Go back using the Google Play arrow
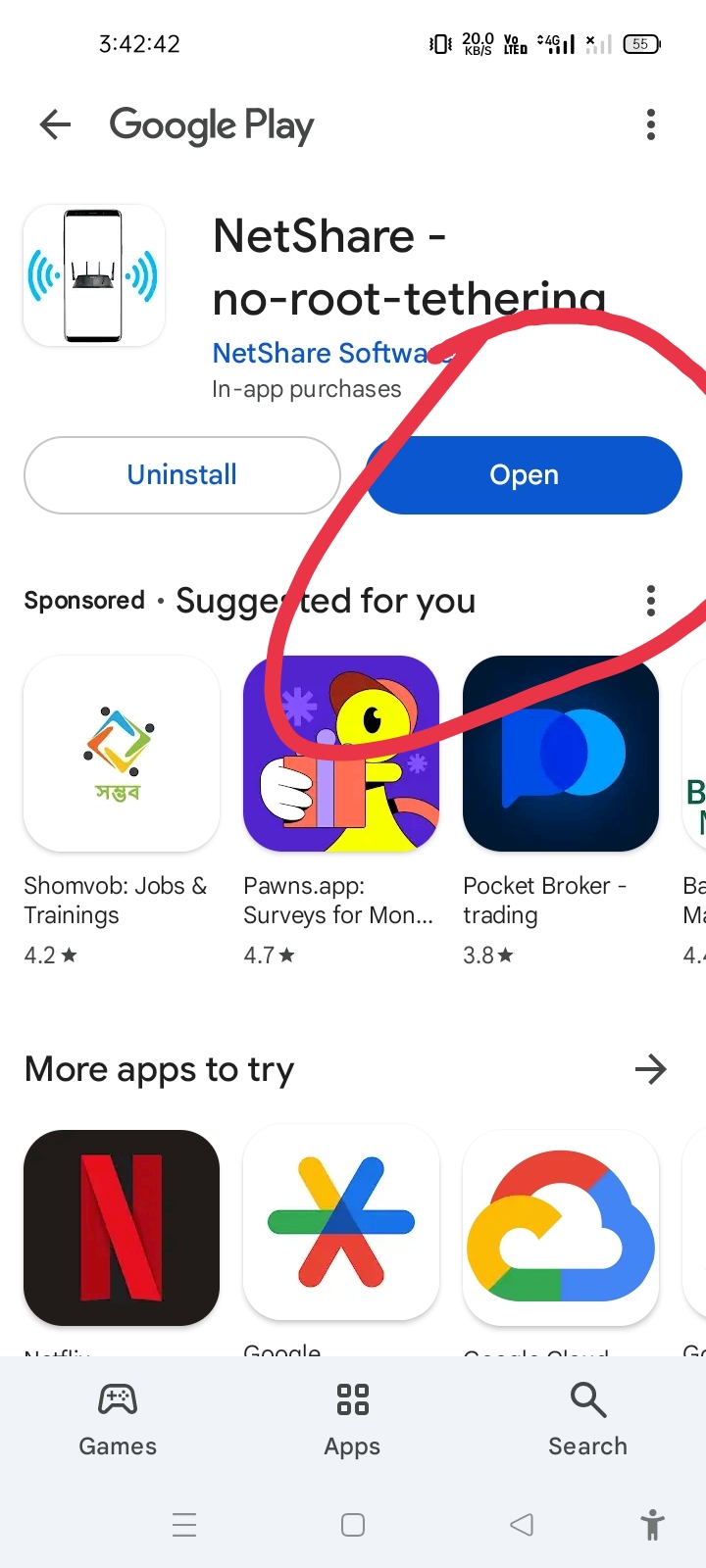The width and height of the screenshot is (706, 1568). click(56, 124)
